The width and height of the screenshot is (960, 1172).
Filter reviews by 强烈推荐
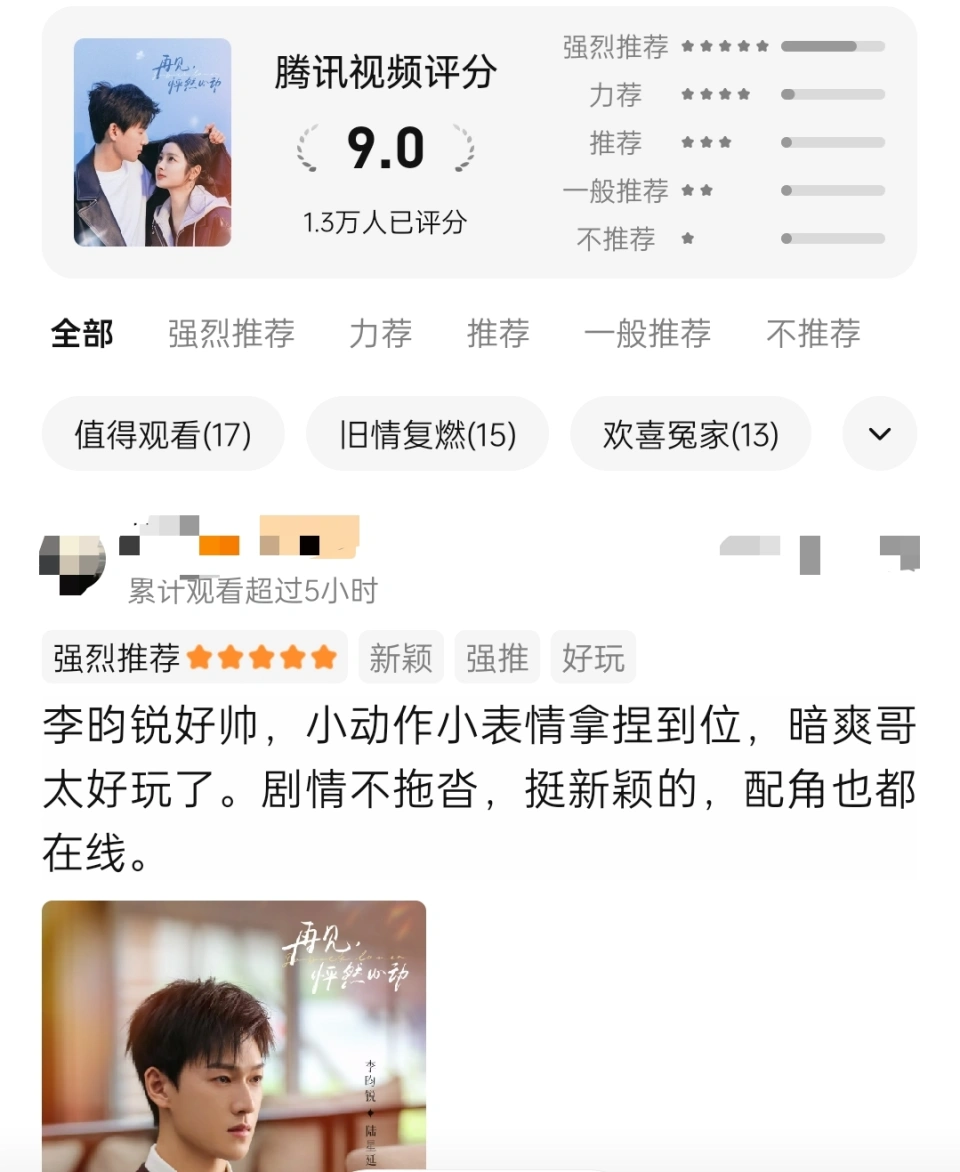pyautogui.click(x=231, y=333)
